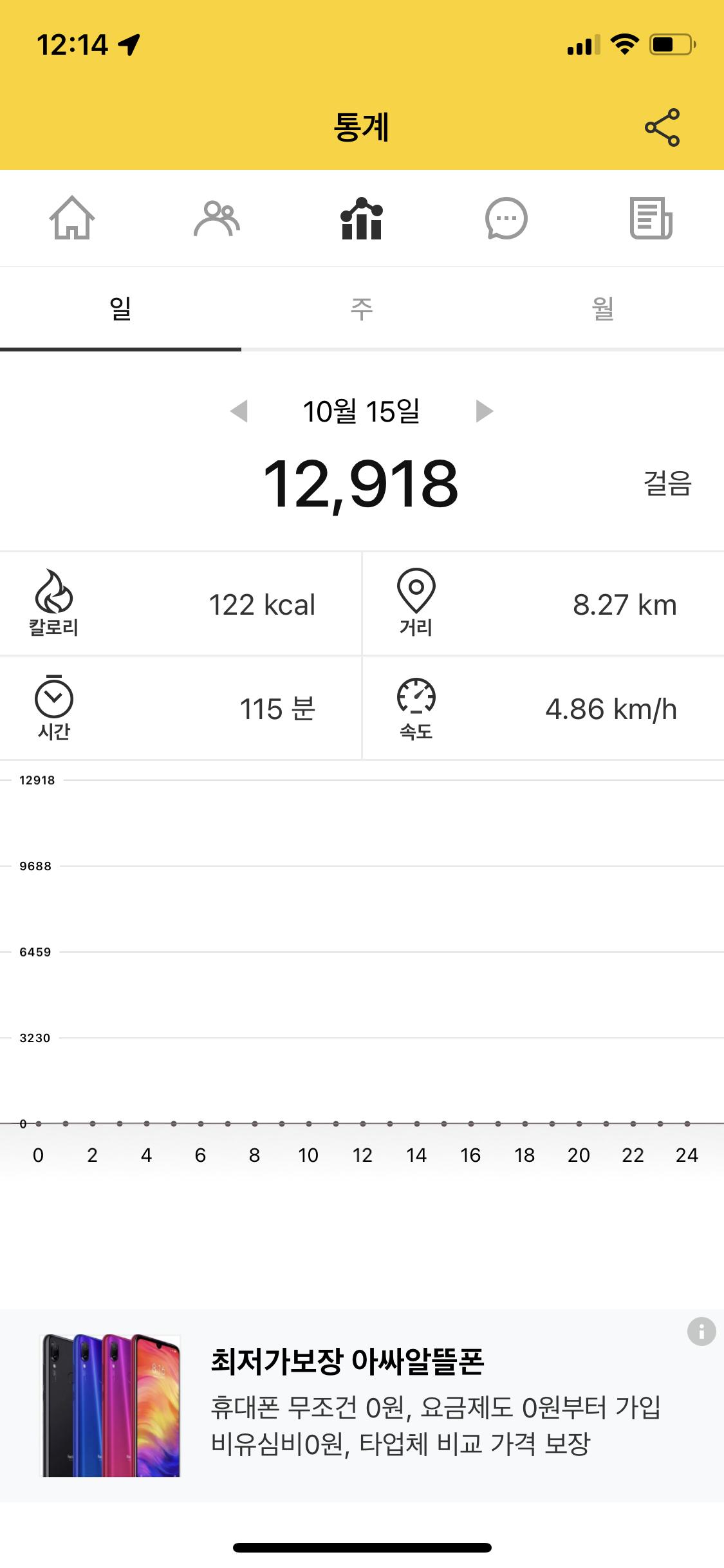Viewport: 724px width, 1568px height.
Task: Select the daily 일 view
Action: pos(120,308)
